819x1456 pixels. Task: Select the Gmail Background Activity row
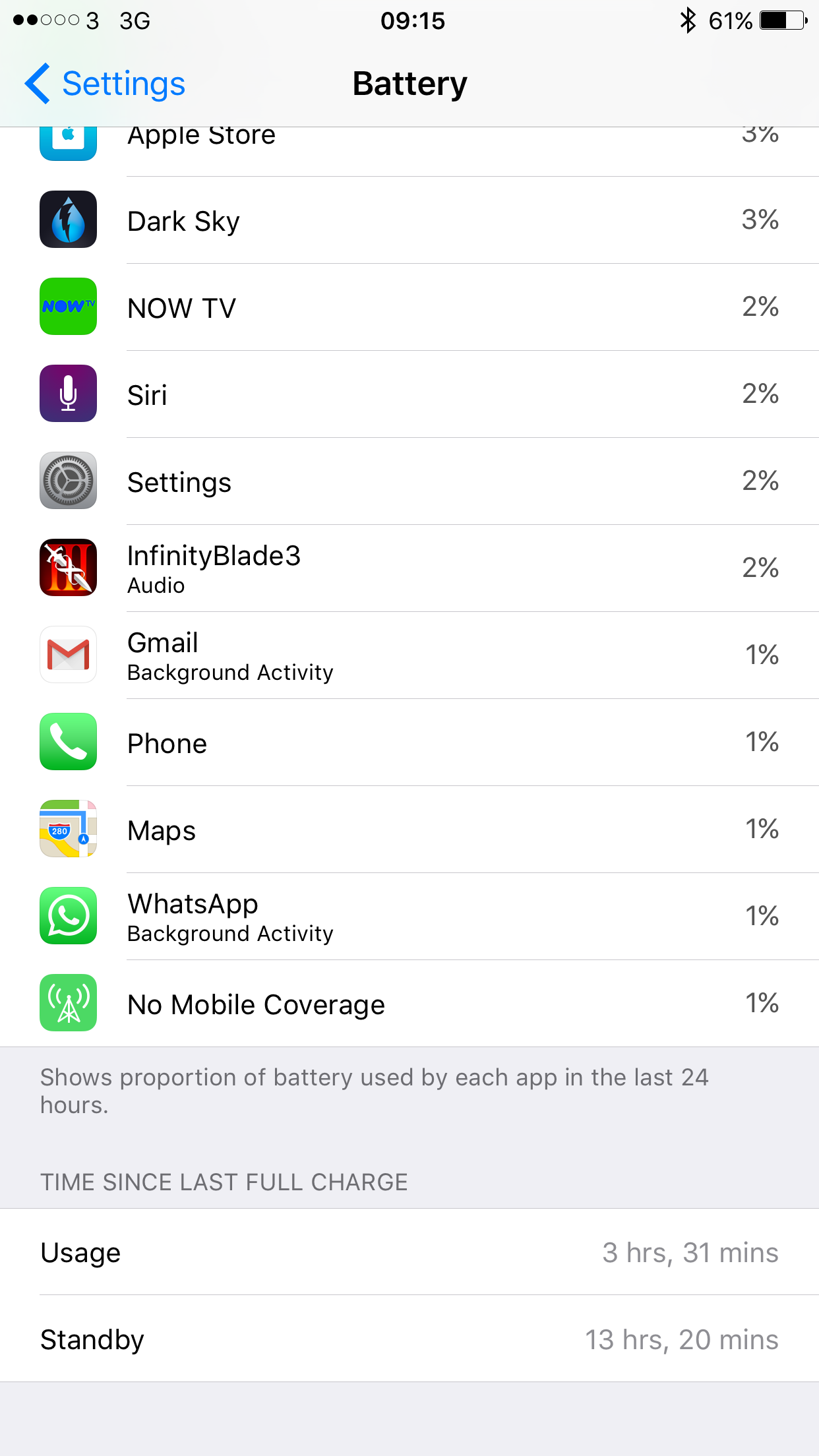tap(409, 655)
